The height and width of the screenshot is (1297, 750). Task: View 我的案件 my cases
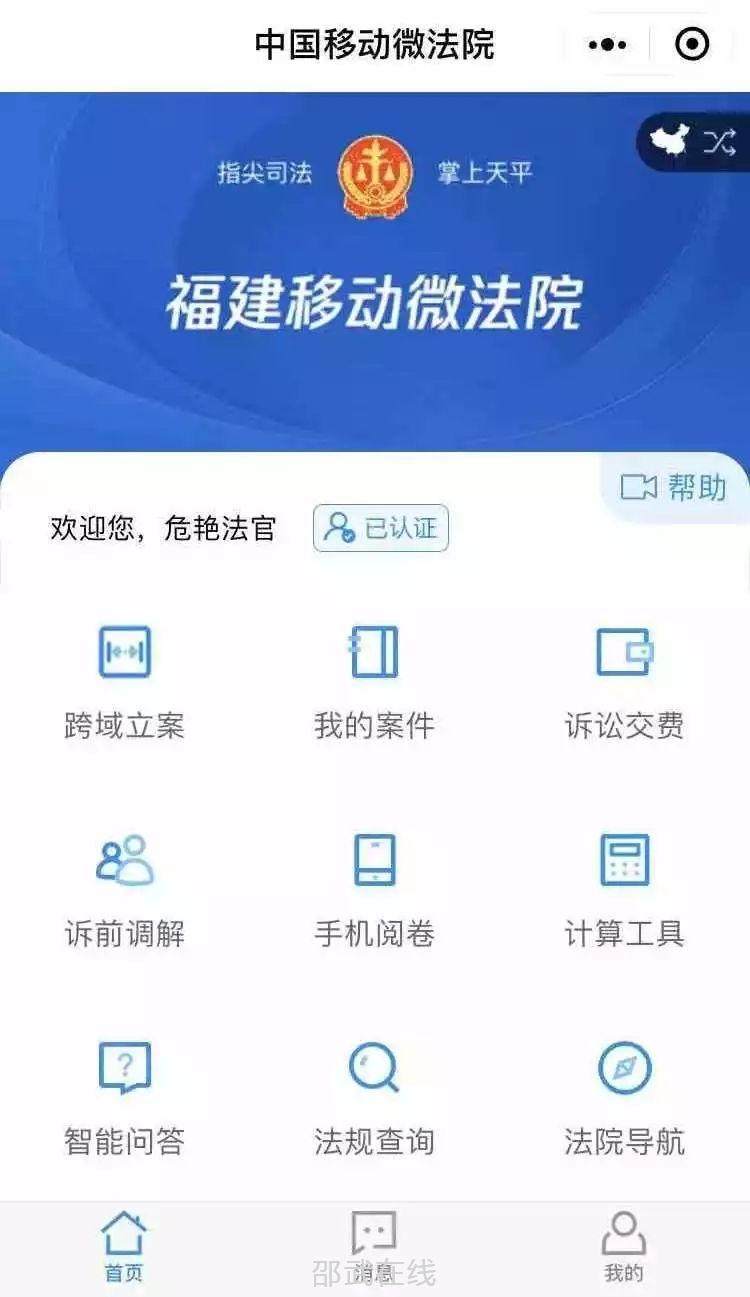tap(374, 680)
